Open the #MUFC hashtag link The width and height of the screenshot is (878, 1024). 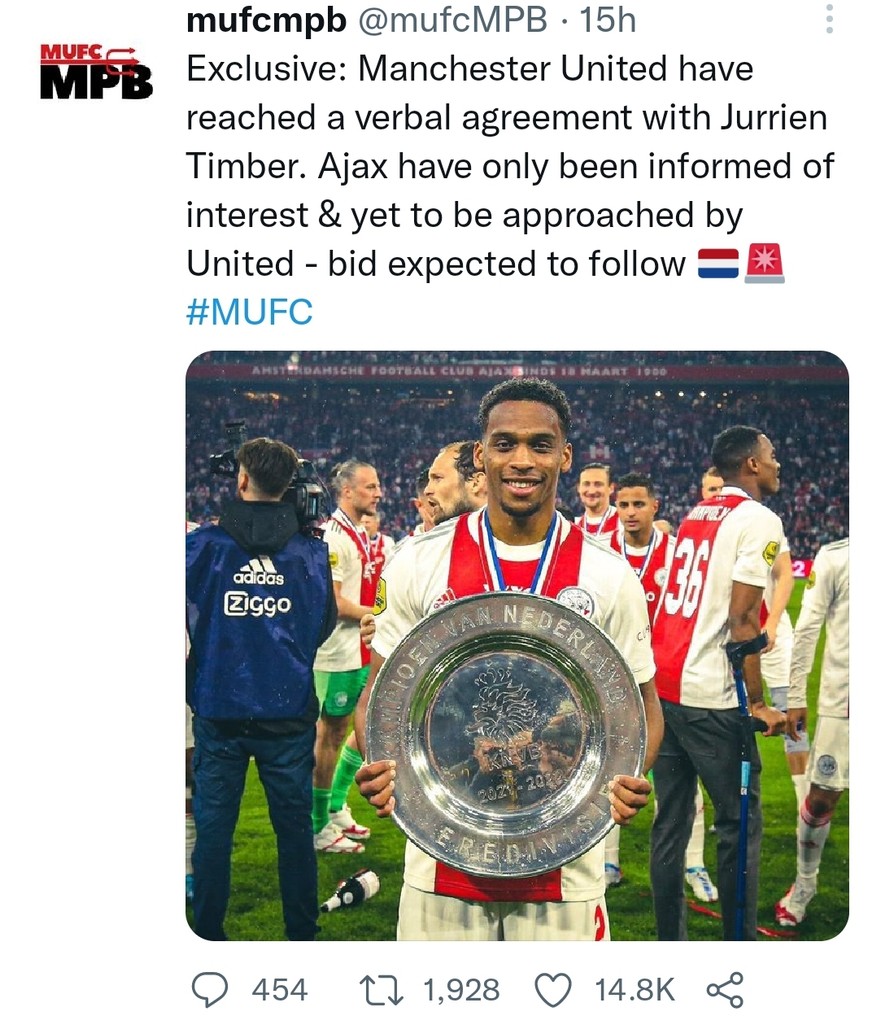click(x=249, y=313)
